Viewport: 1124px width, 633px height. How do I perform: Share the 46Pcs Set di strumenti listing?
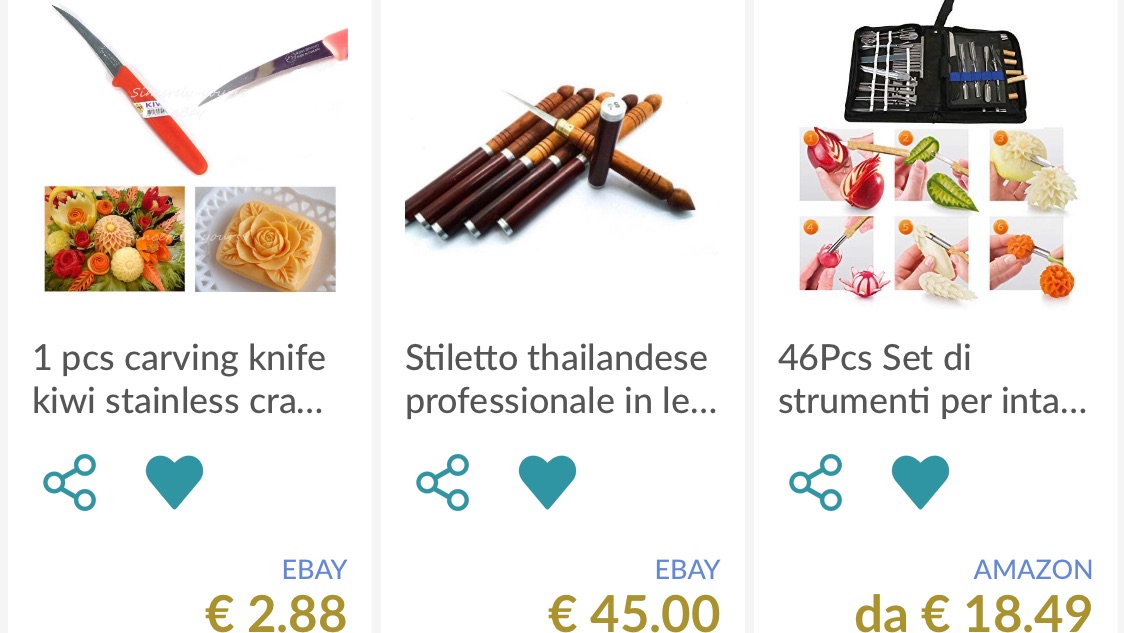coord(816,482)
